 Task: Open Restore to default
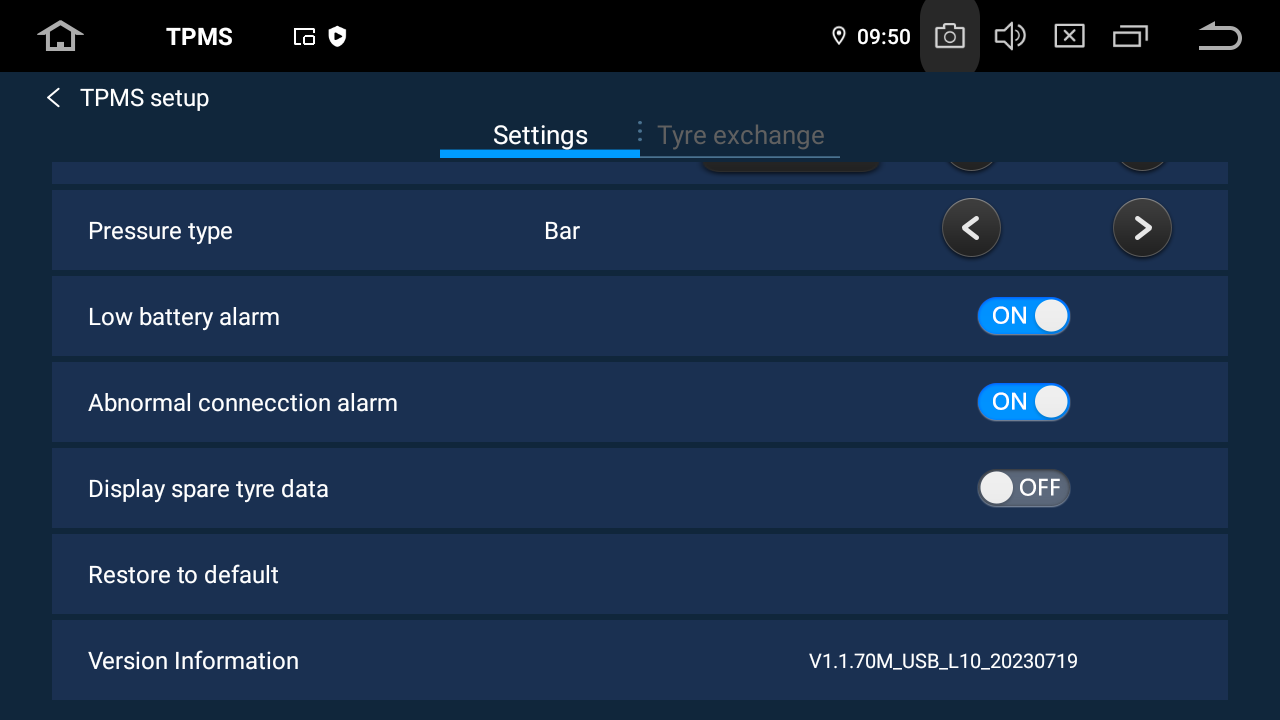[184, 575]
